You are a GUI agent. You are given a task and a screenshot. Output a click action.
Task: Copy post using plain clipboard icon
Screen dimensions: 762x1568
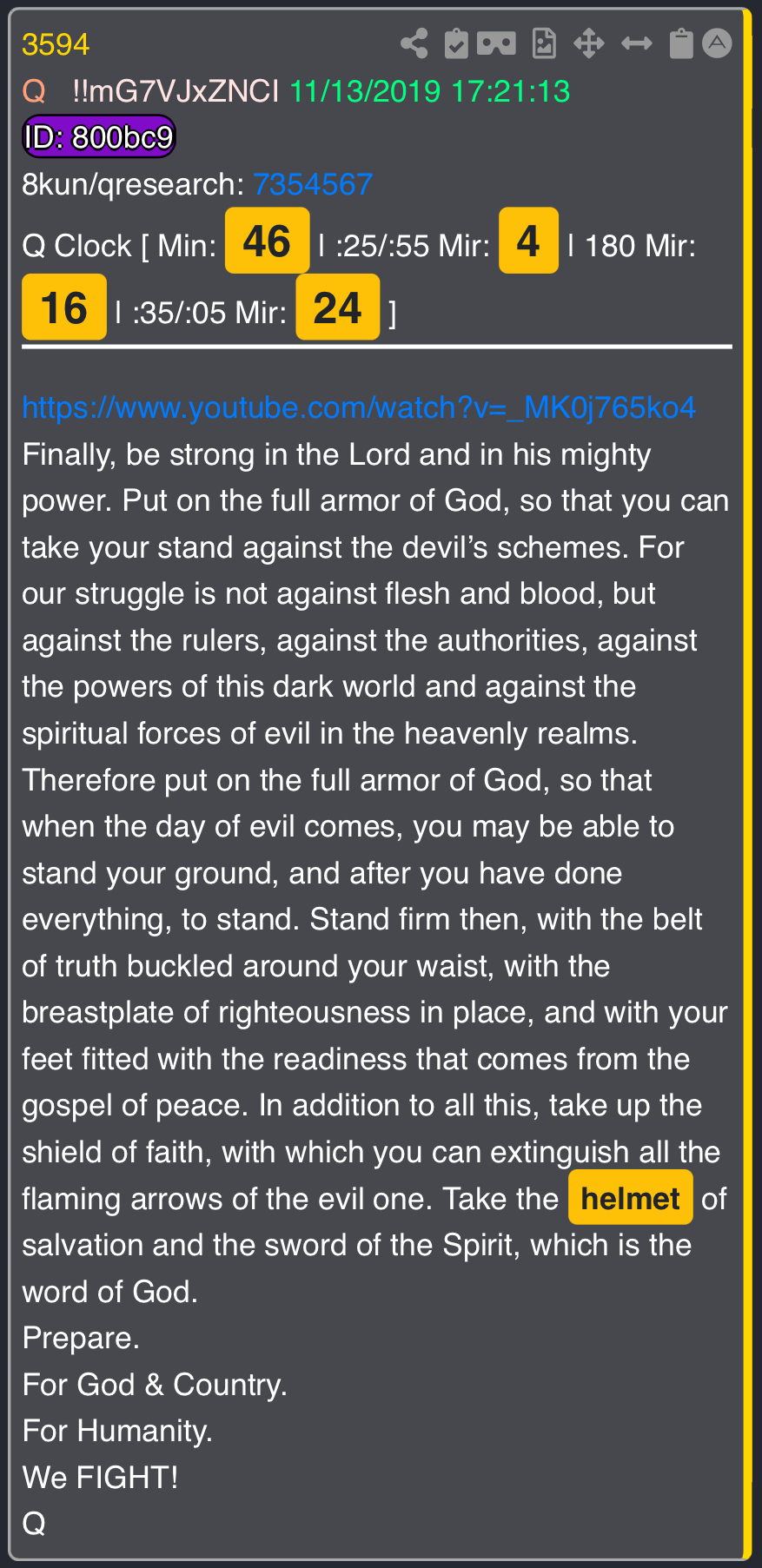click(x=681, y=43)
